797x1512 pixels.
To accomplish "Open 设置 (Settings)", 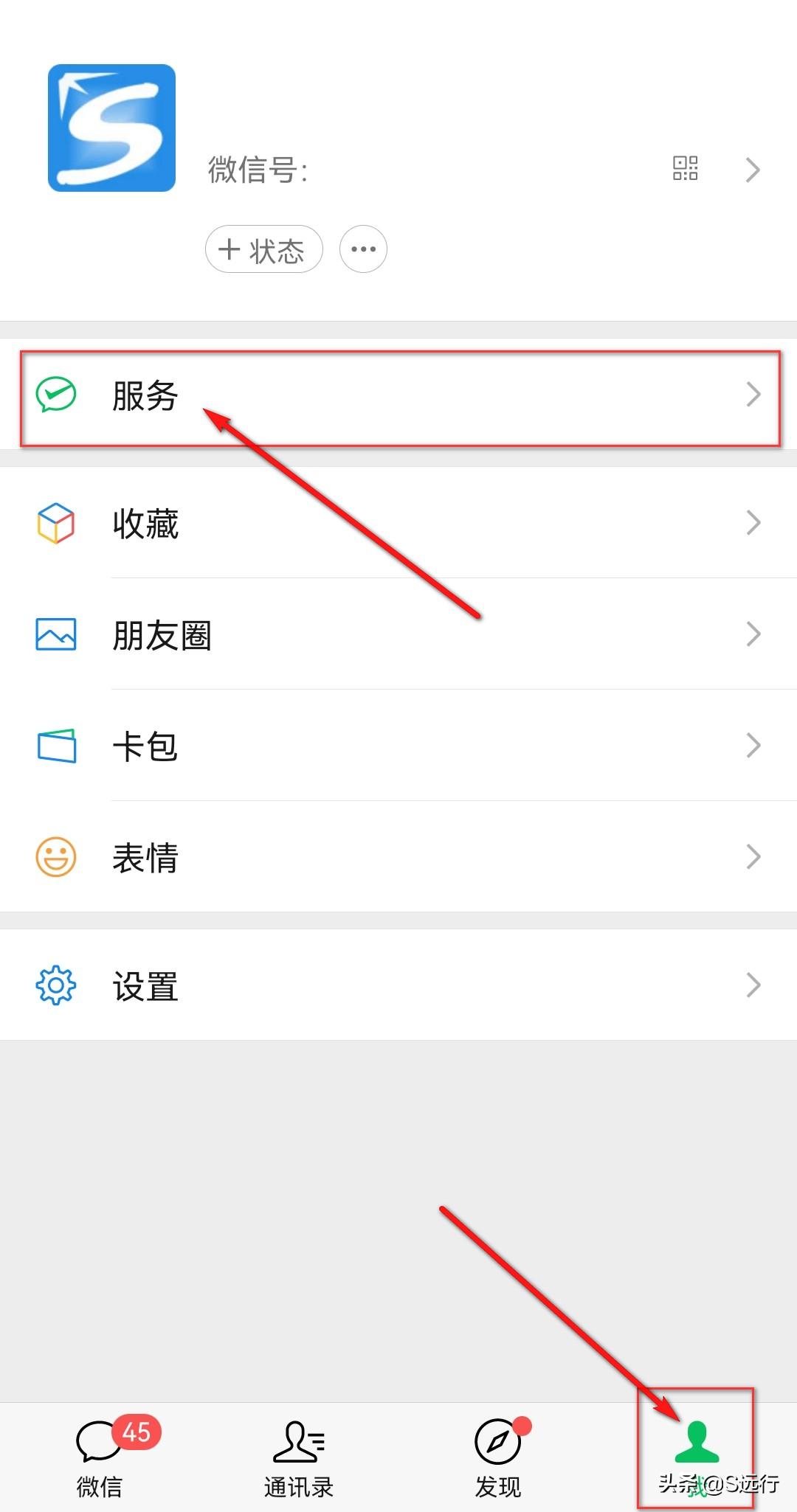I will point(398,985).
